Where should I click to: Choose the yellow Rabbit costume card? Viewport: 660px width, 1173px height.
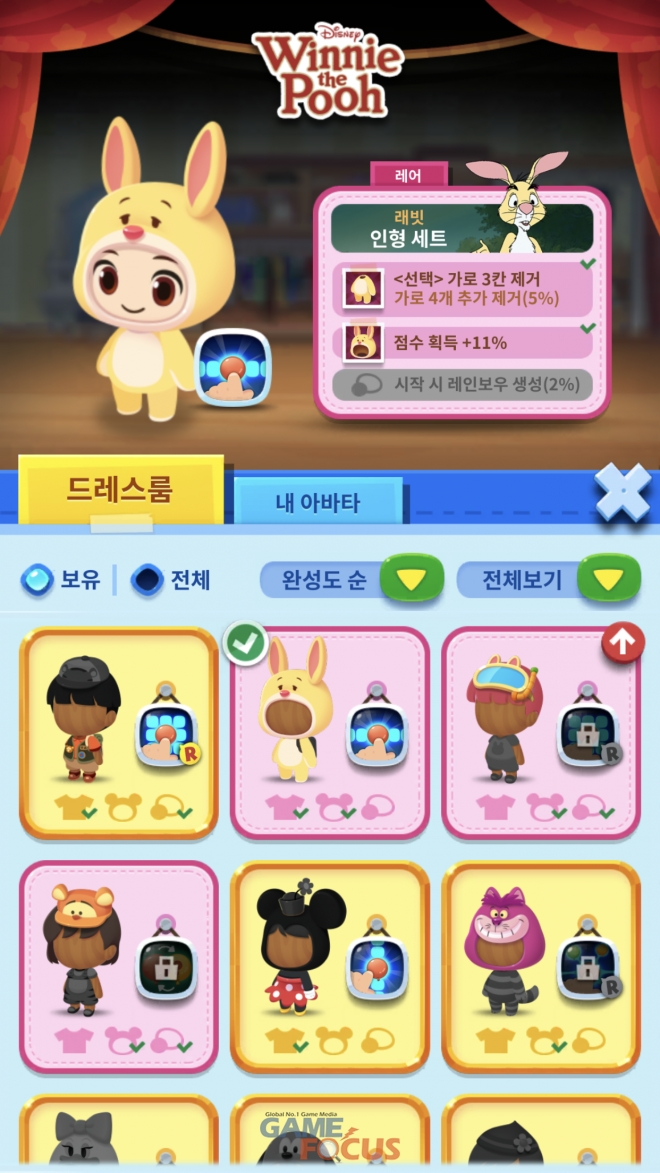(330, 732)
